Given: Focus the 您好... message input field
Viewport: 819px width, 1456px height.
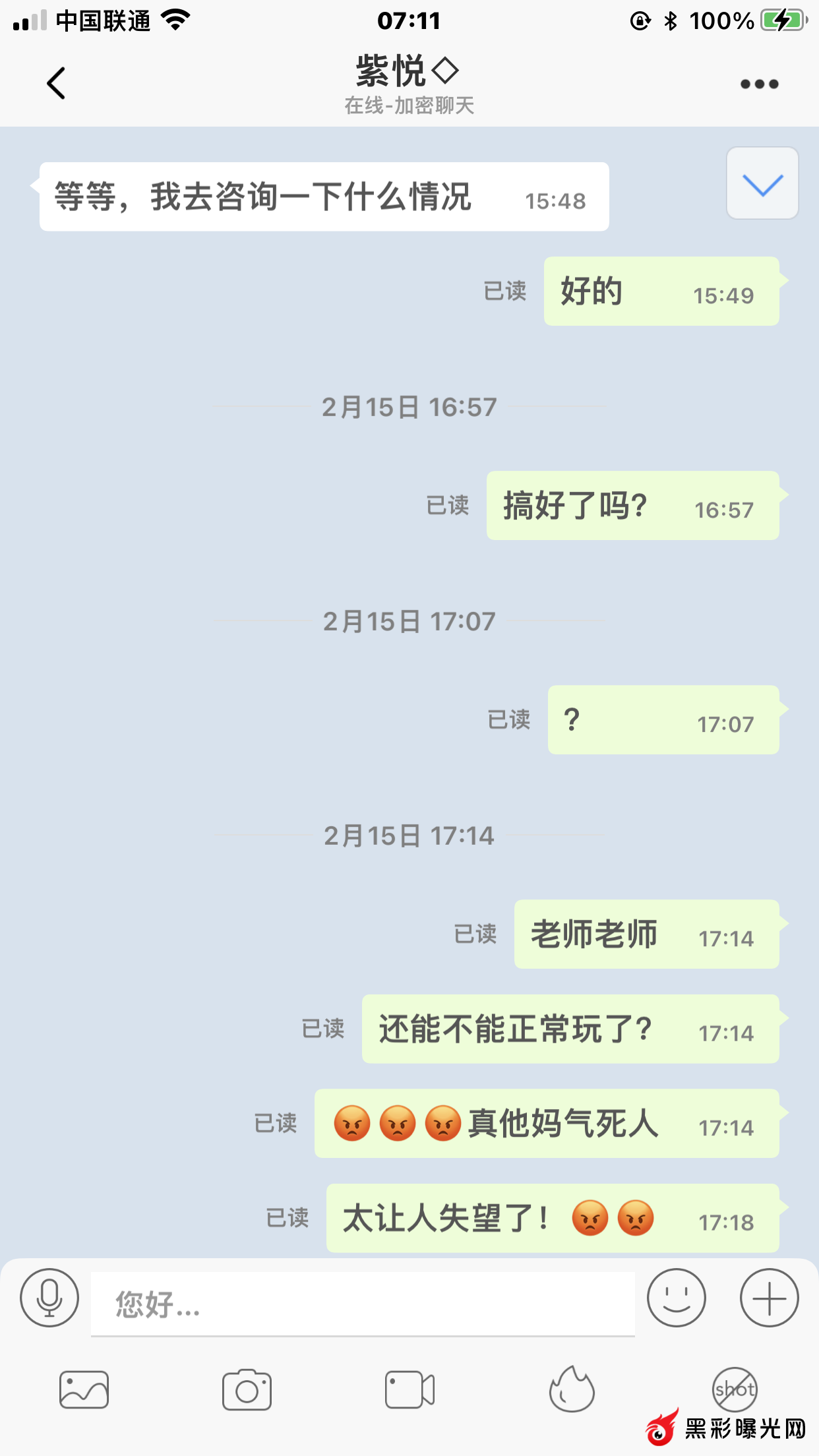Looking at the screenshot, I should point(363,1304).
